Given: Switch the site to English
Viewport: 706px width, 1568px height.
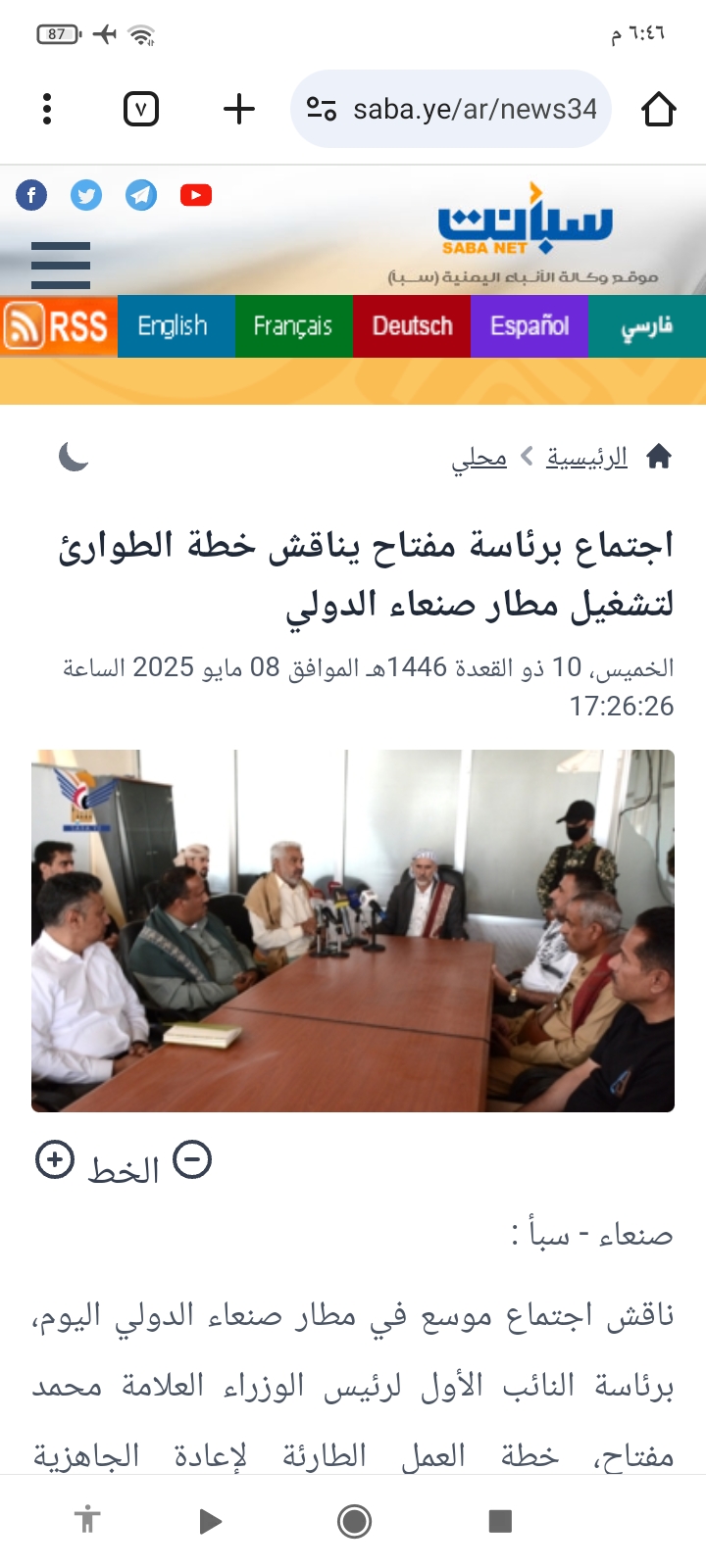Looking at the screenshot, I should [176, 326].
